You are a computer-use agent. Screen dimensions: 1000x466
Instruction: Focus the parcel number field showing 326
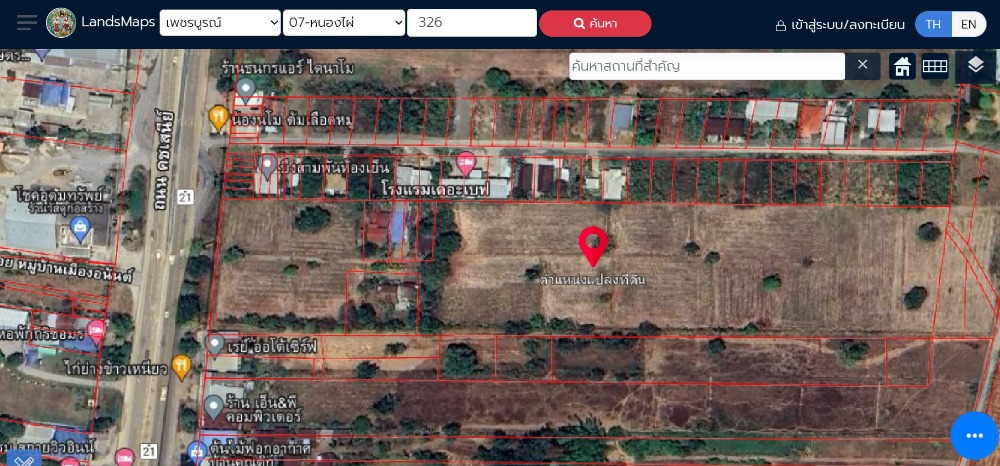tap(471, 23)
